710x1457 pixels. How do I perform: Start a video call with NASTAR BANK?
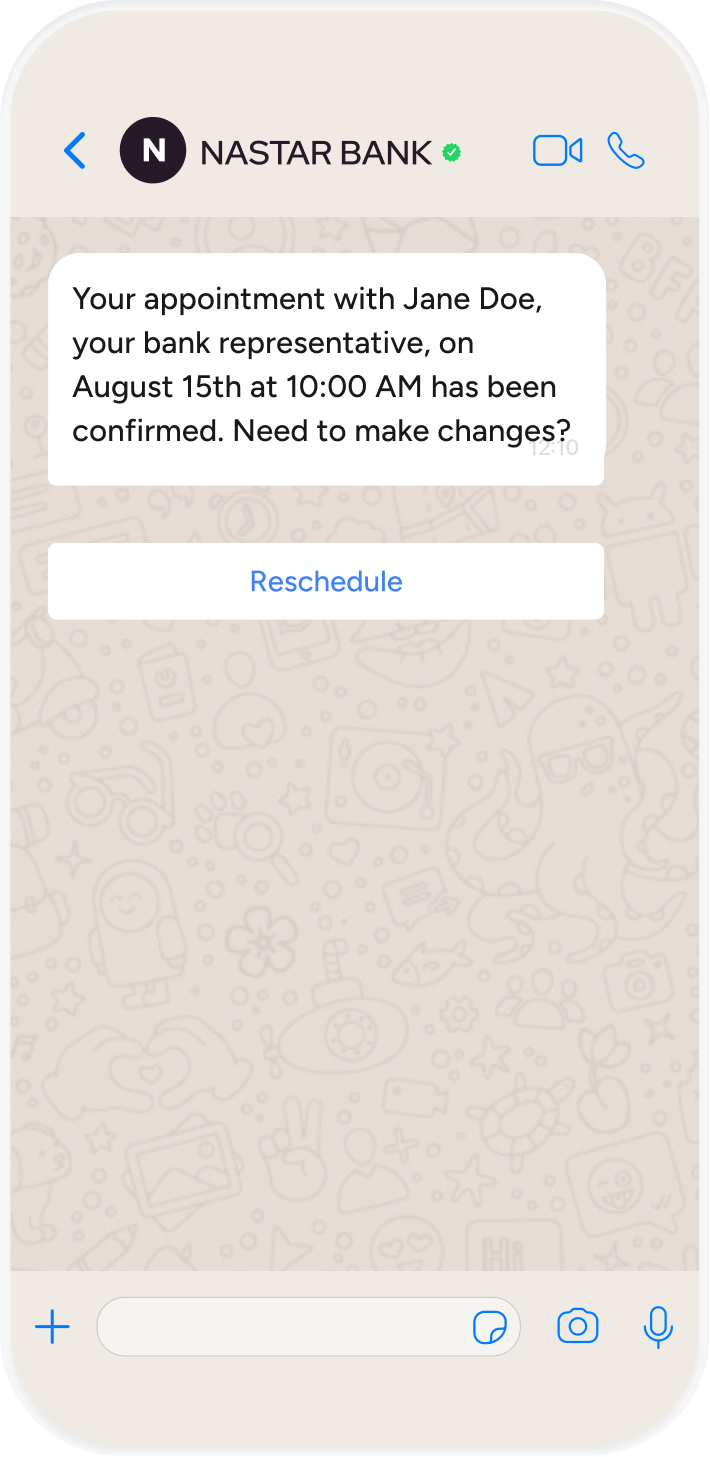point(557,151)
